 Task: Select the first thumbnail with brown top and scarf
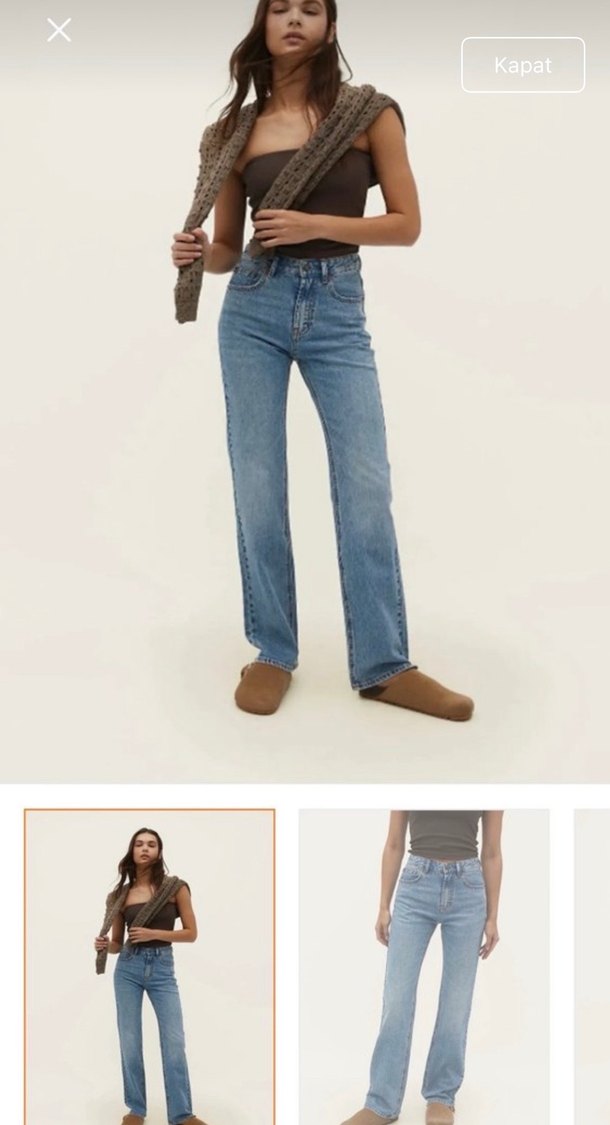pyautogui.click(x=149, y=965)
